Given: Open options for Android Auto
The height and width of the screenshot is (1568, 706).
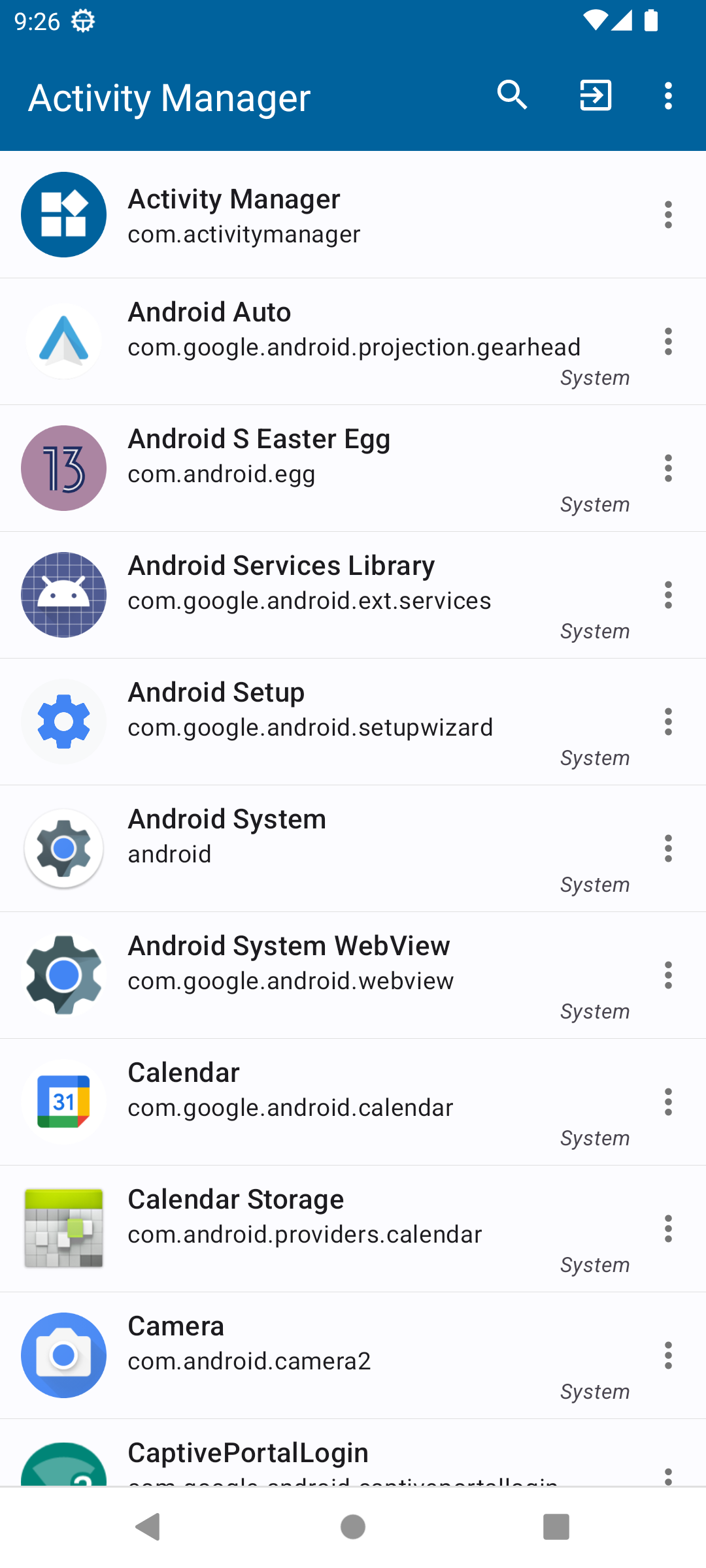Looking at the screenshot, I should tap(668, 342).
